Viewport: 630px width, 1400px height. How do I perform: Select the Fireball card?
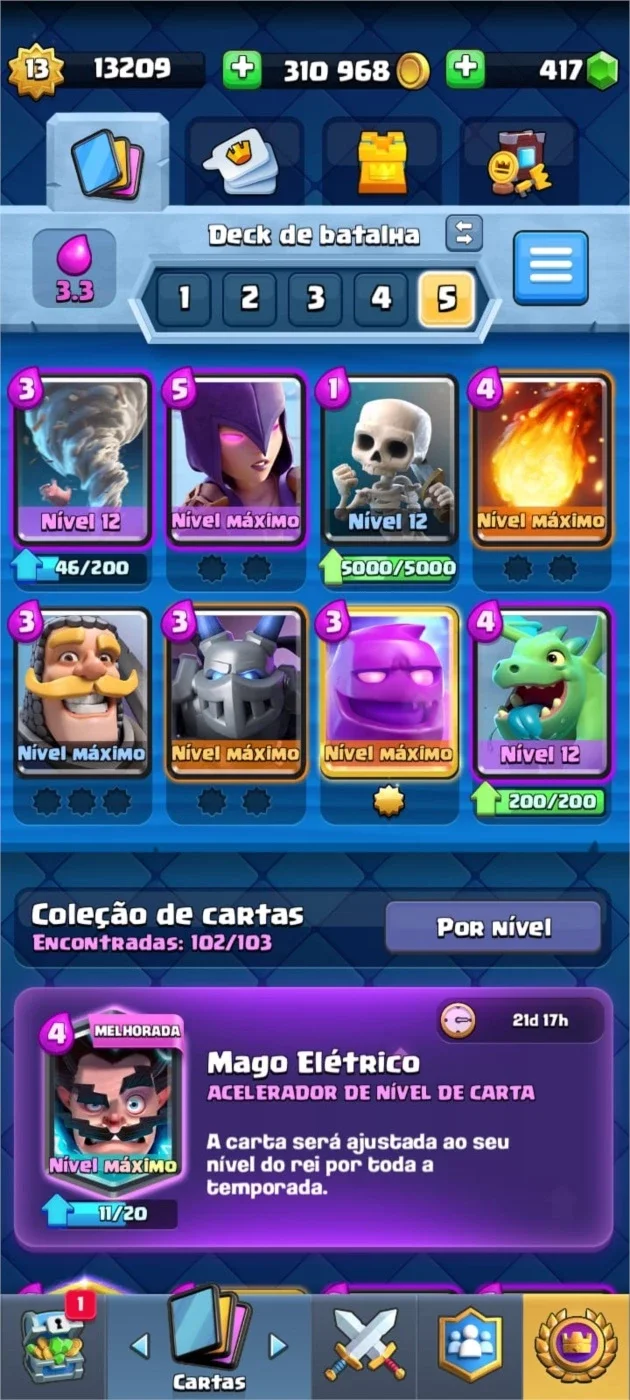pos(543,461)
